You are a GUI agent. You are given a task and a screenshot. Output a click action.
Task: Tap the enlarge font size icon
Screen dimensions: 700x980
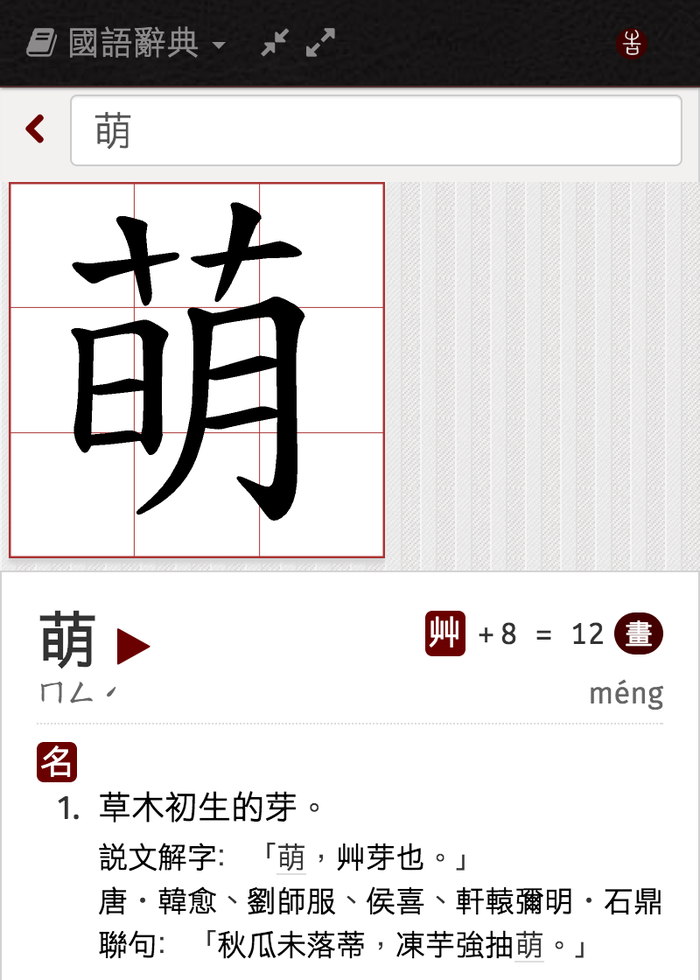point(320,43)
